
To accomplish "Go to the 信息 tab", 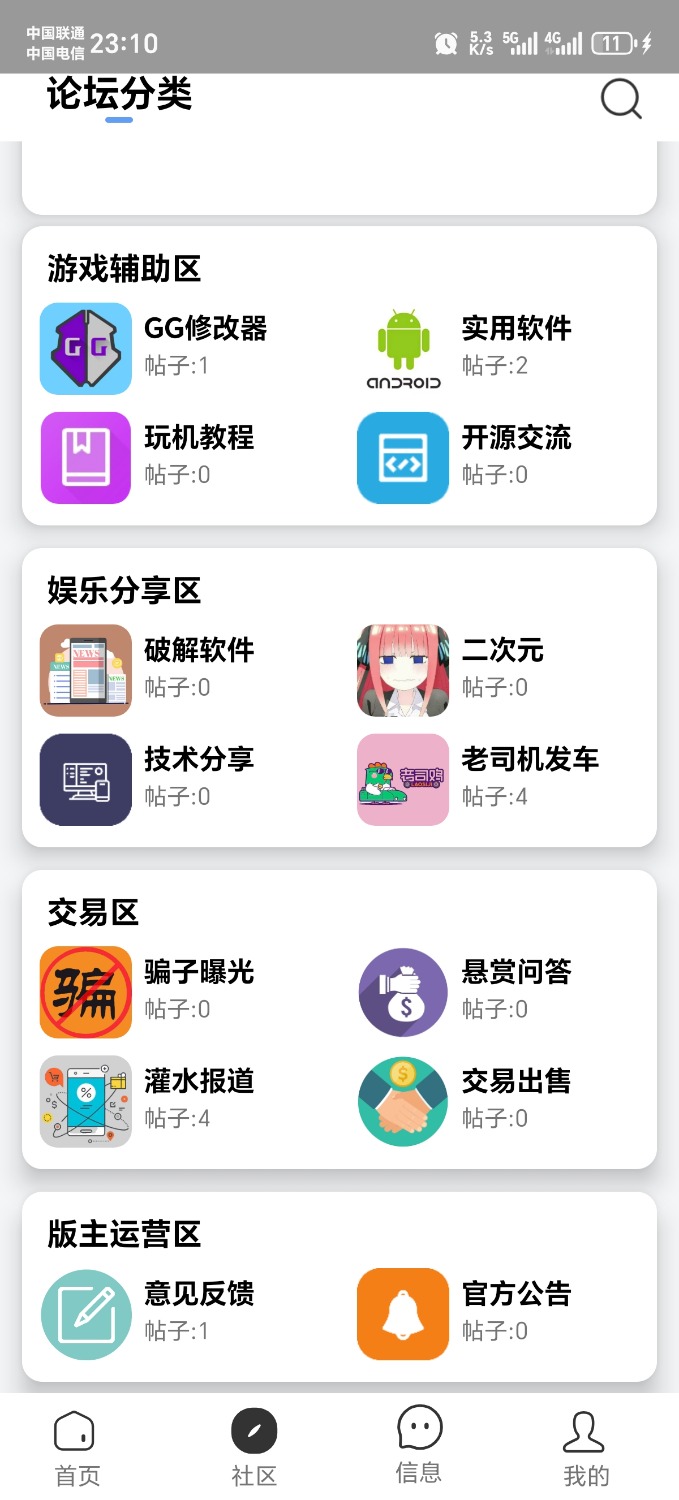I will (x=419, y=1445).
